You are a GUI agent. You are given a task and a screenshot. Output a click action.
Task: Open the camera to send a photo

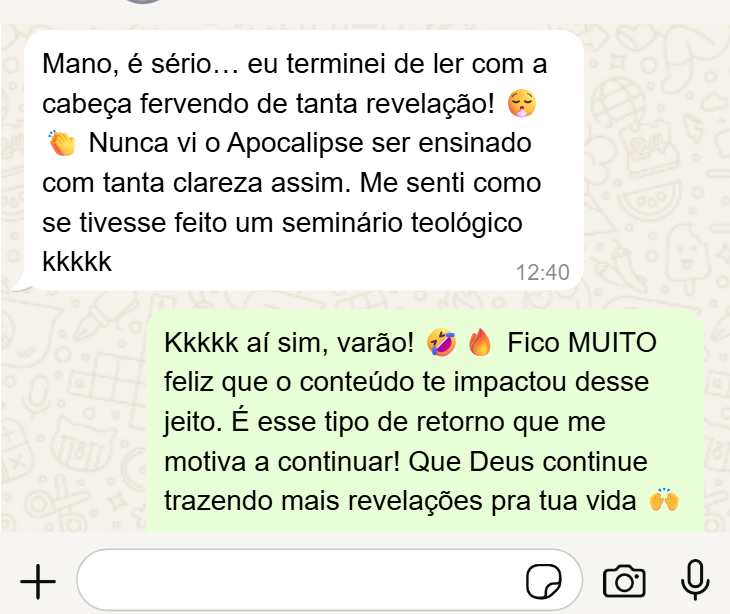tap(624, 581)
